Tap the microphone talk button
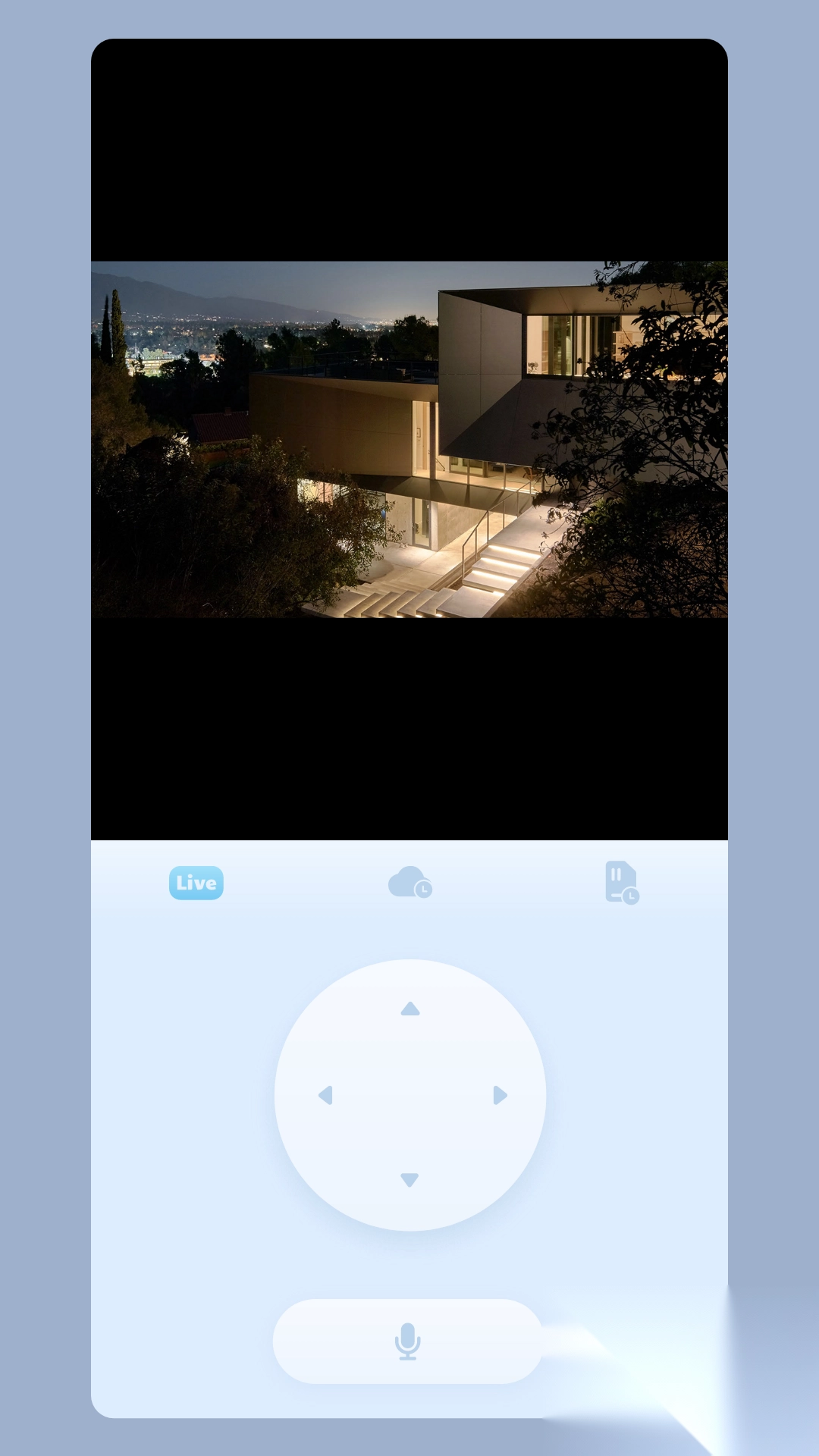 pos(408,1341)
